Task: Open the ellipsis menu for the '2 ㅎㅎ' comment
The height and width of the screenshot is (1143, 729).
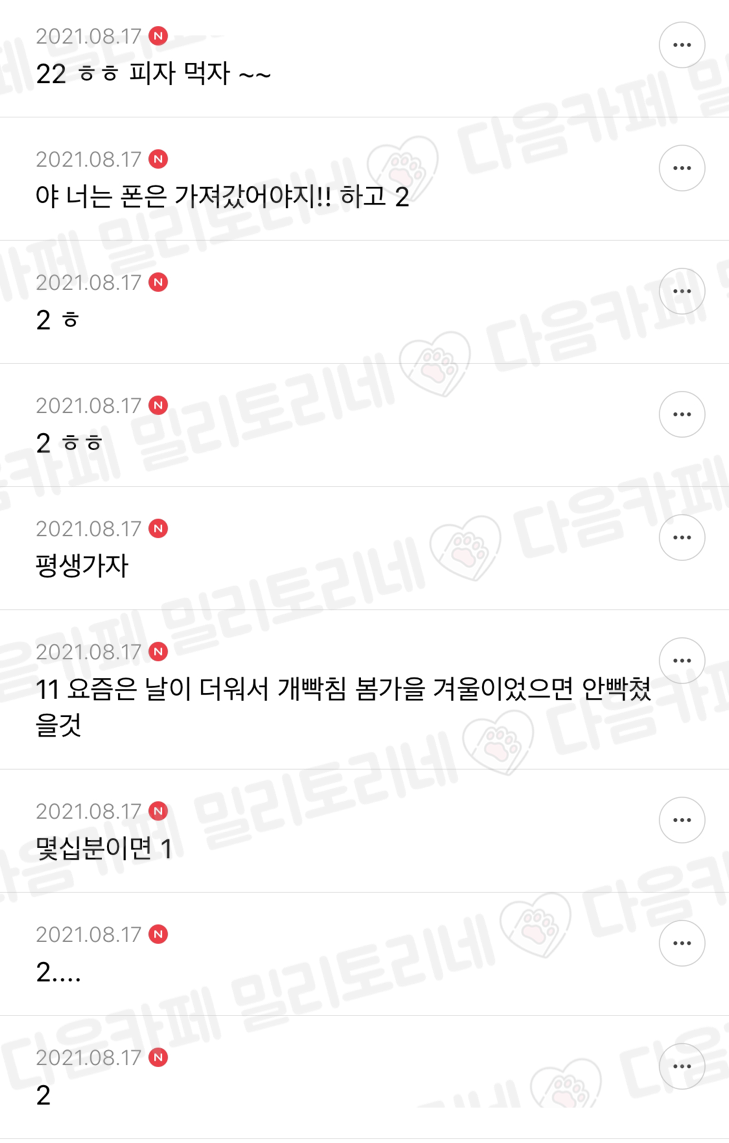Action: (682, 413)
